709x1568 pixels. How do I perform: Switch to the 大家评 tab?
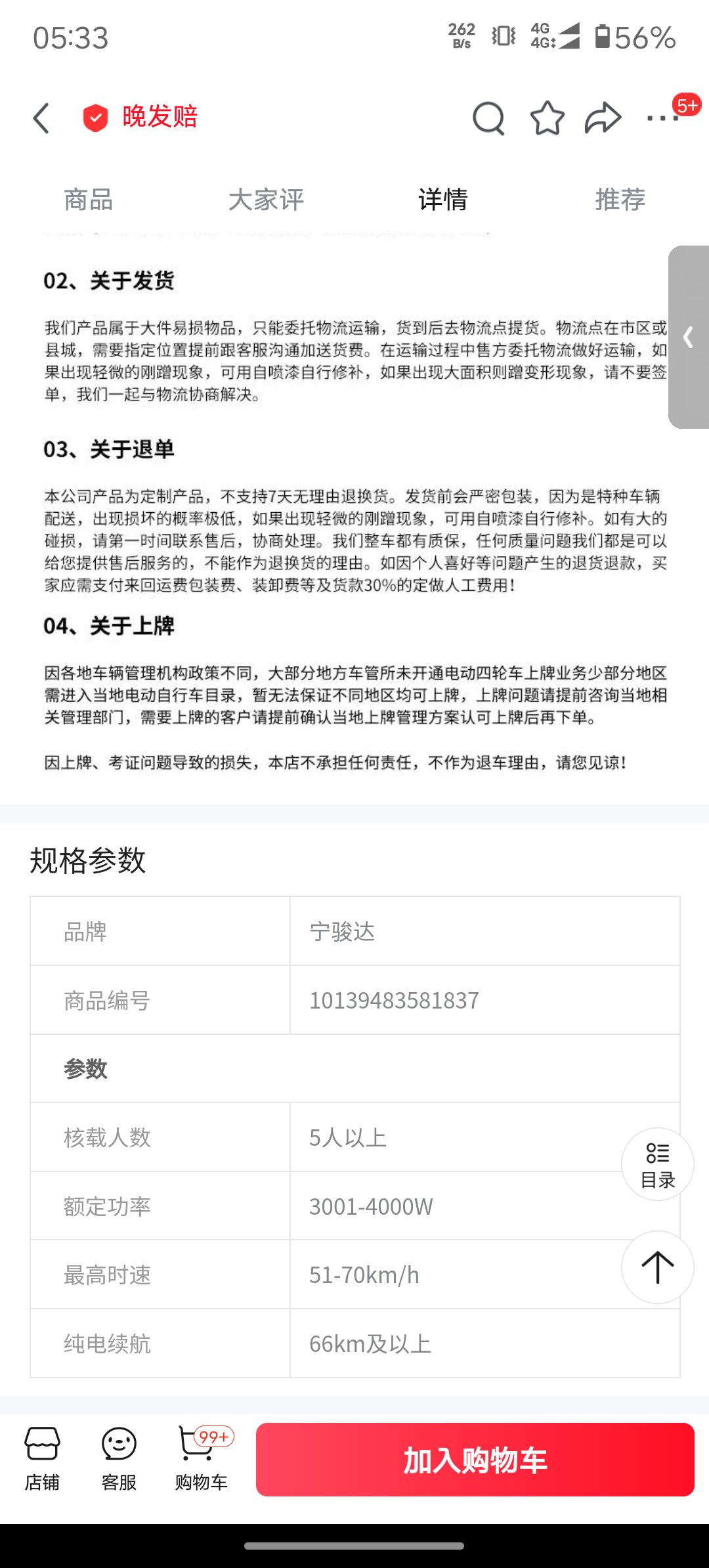[x=266, y=200]
